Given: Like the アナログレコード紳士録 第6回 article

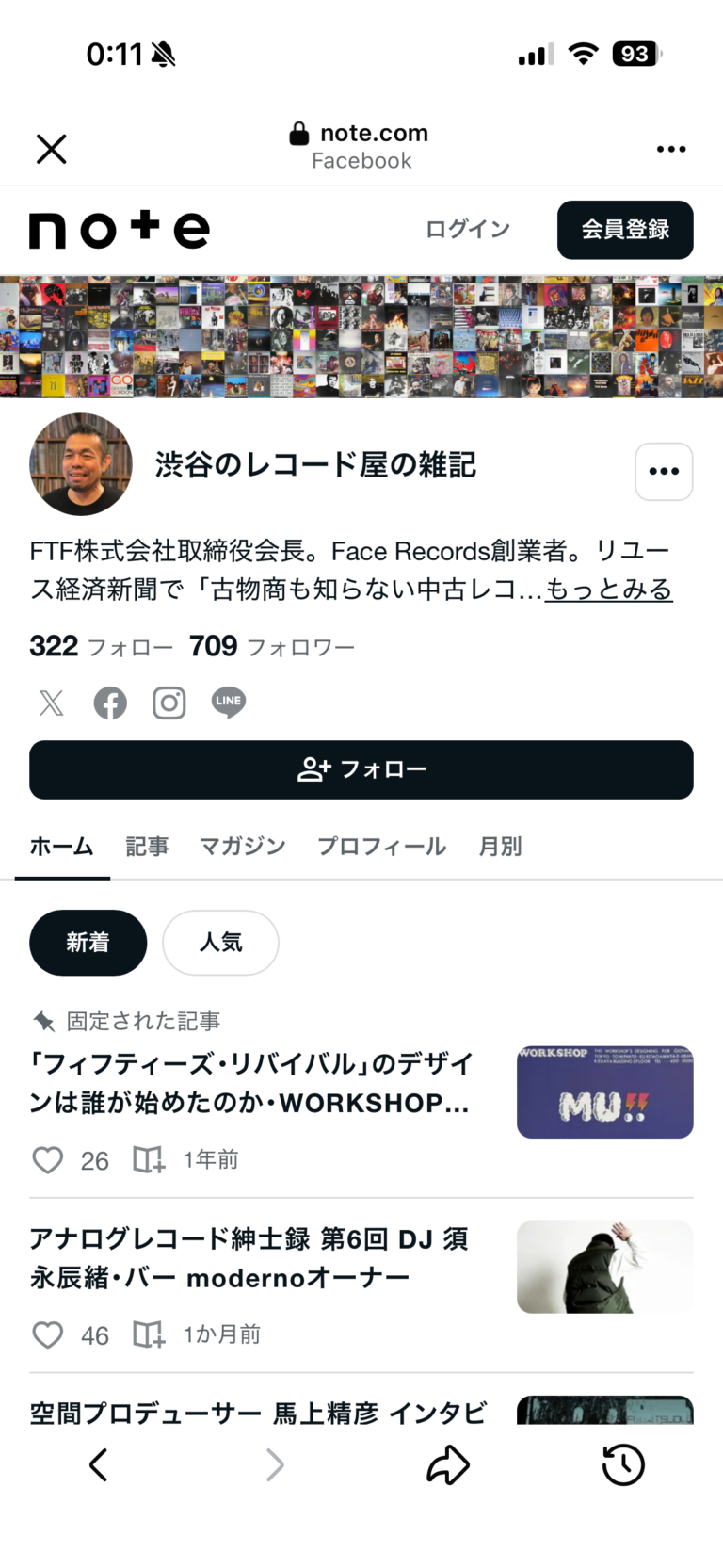Looking at the screenshot, I should (48, 1334).
